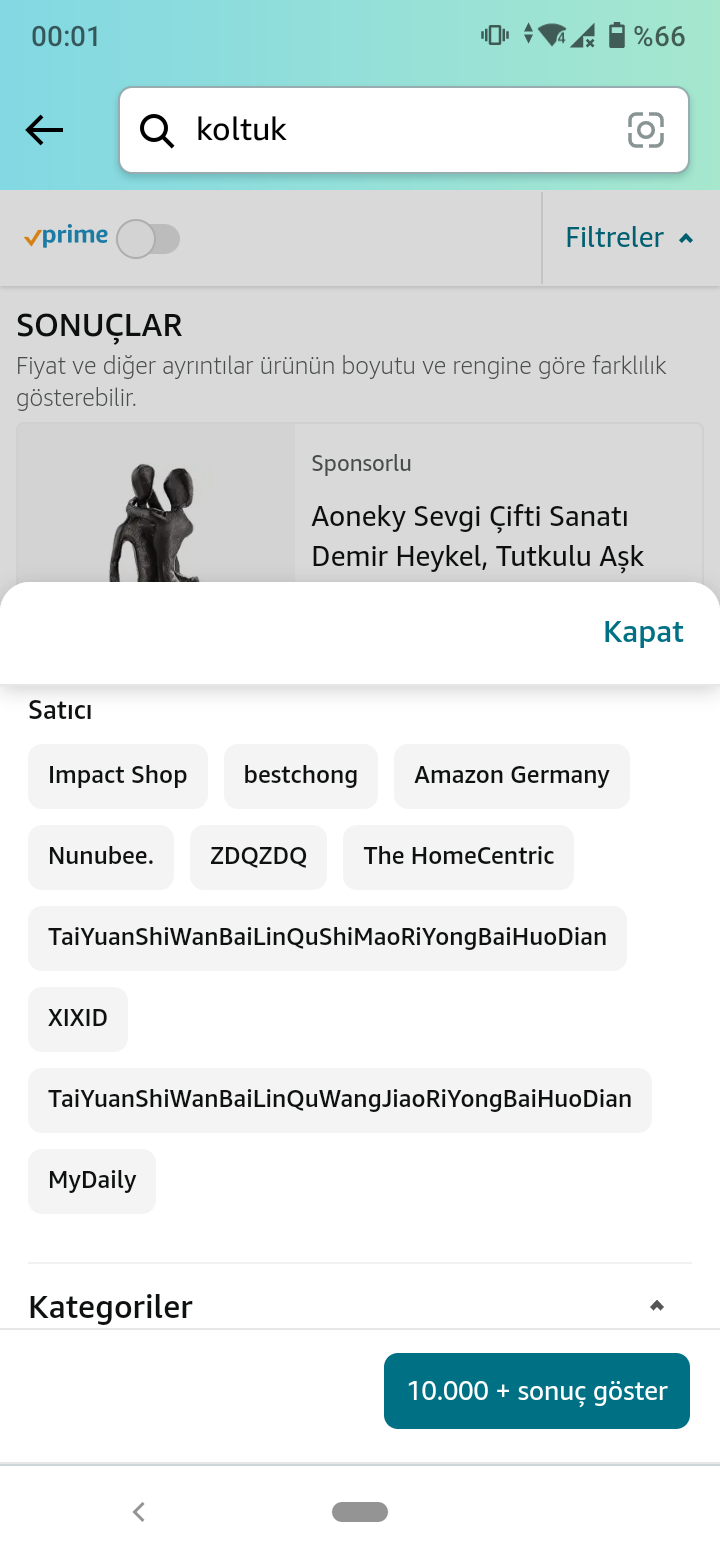Click the camera visual search icon
The width and height of the screenshot is (720, 1560).
coord(646,129)
